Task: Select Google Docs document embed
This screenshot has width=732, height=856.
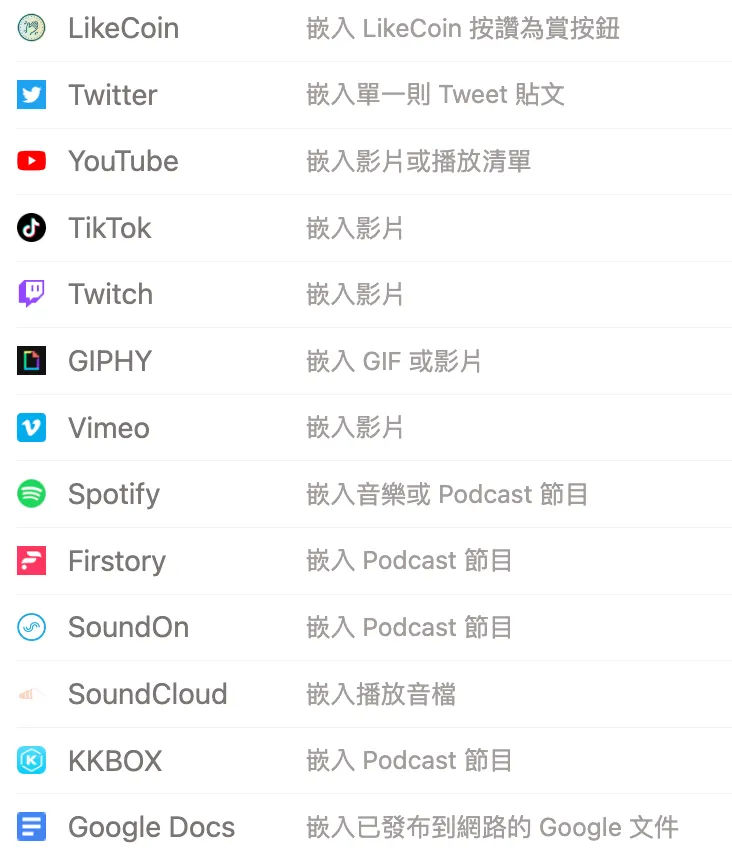Action: pos(151,827)
